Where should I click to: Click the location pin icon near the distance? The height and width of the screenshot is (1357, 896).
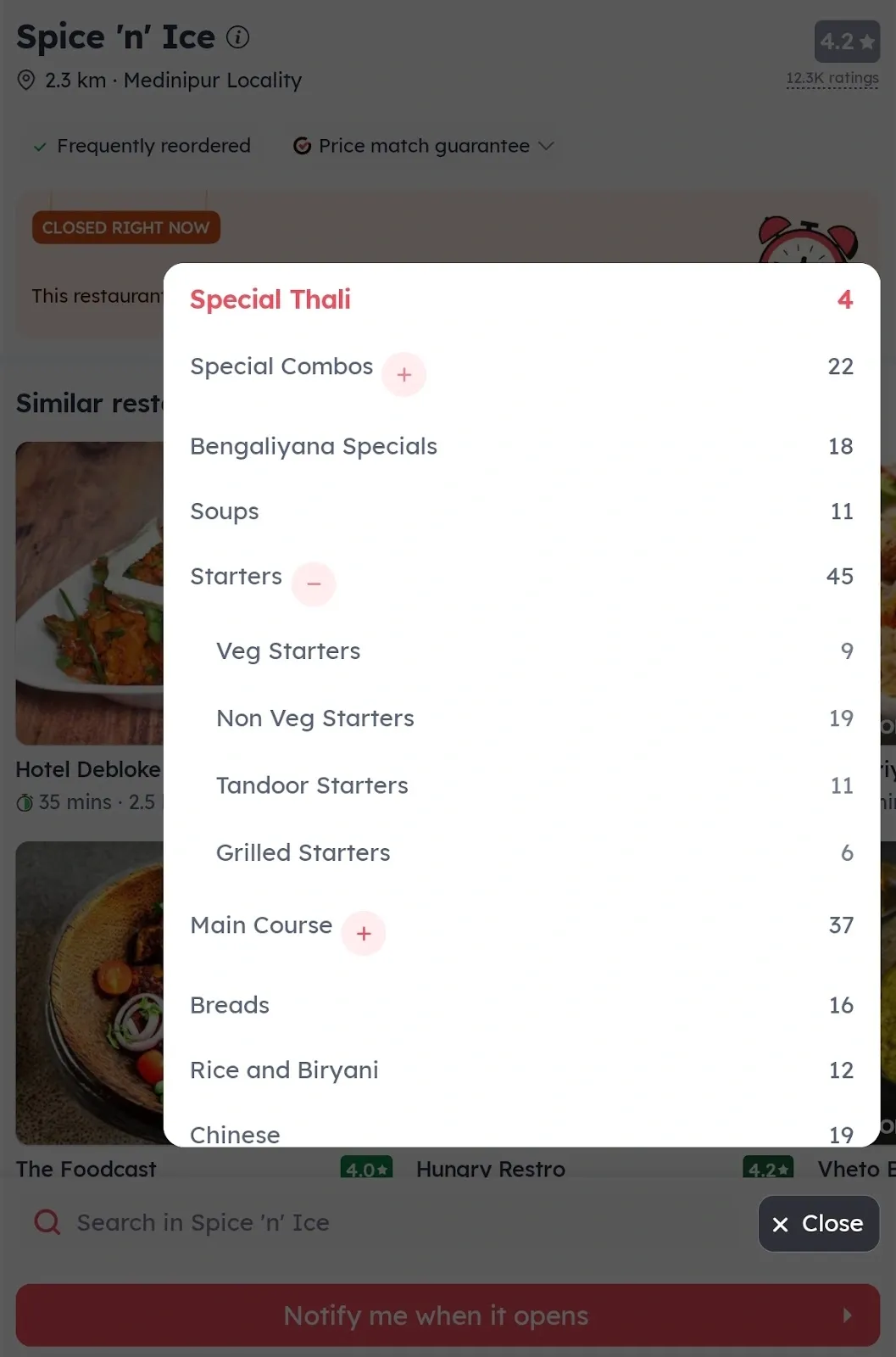26,81
